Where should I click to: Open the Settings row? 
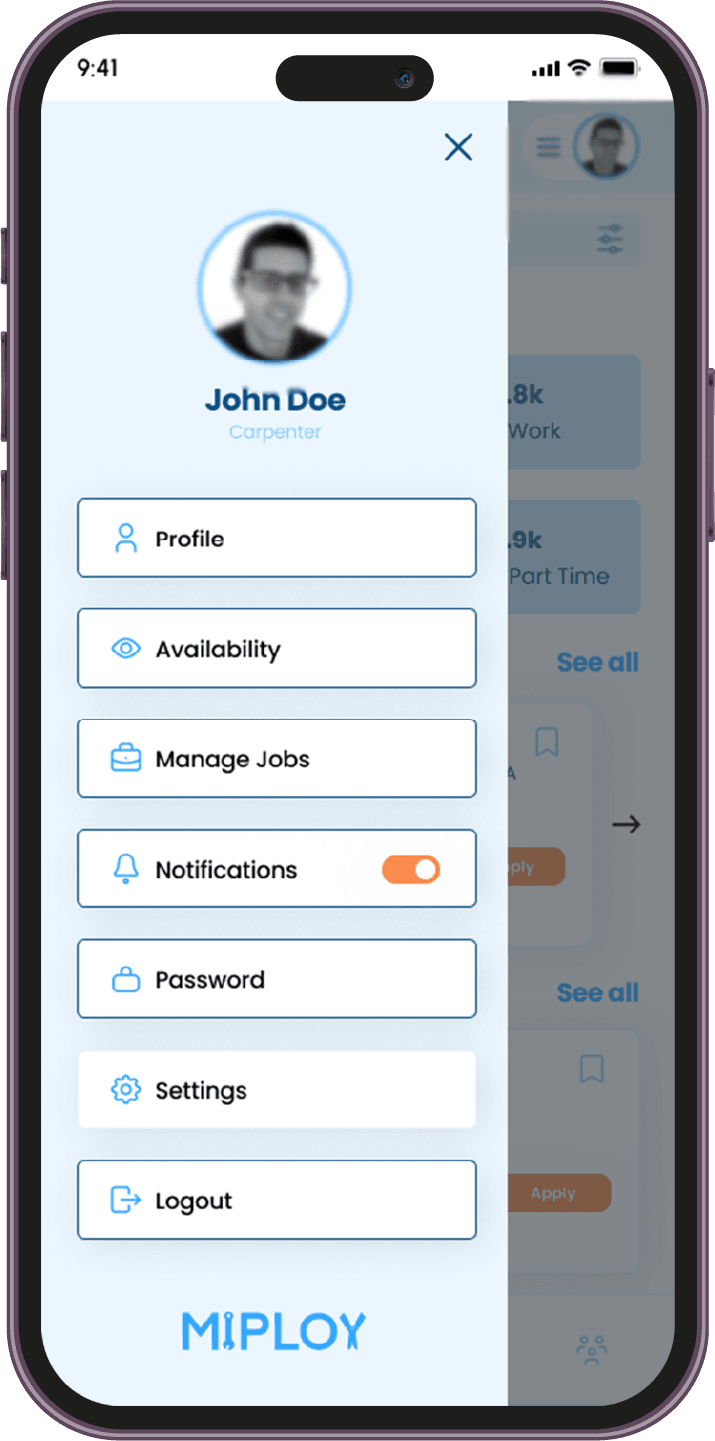277,1090
